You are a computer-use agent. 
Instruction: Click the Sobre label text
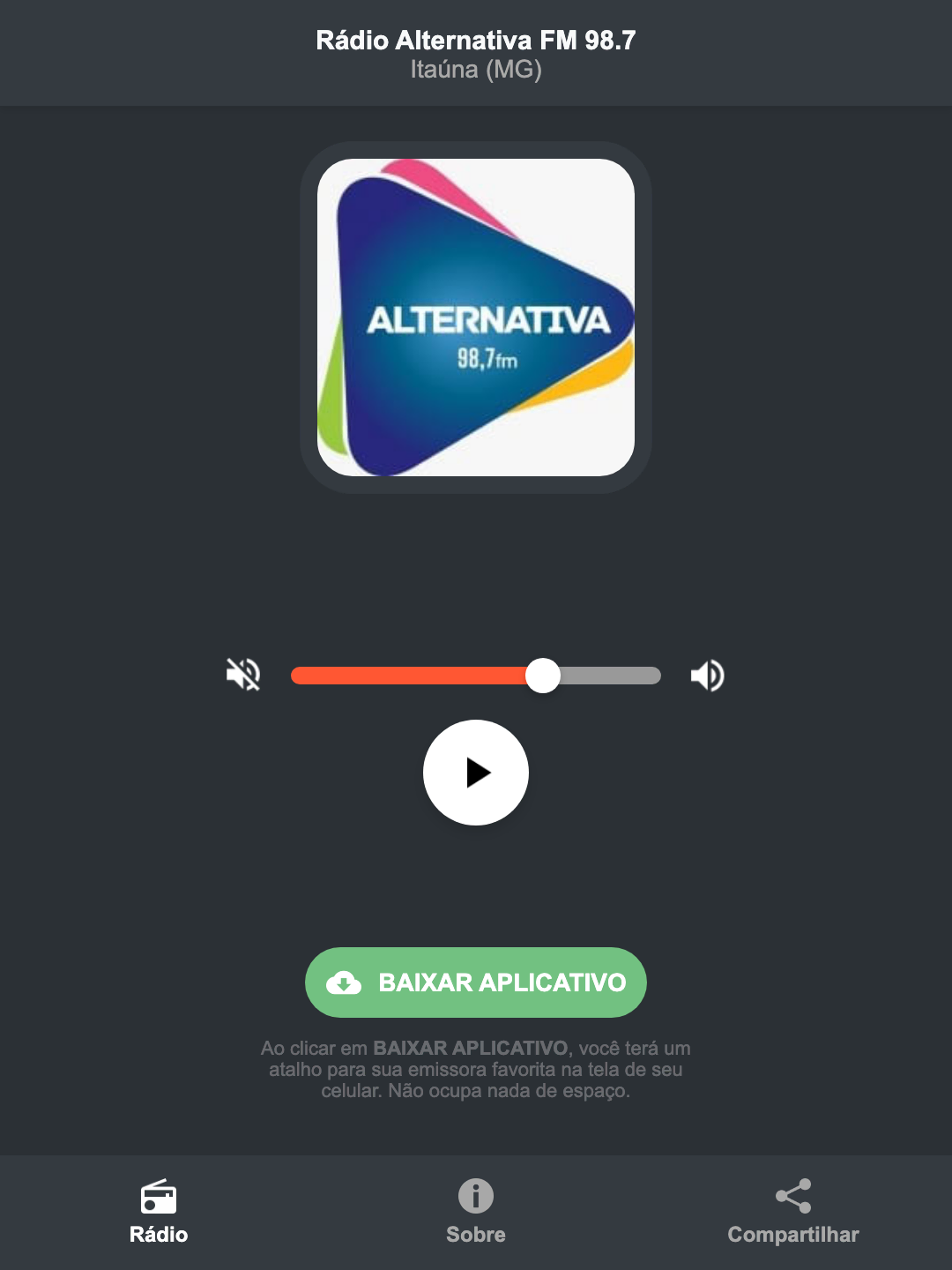(x=475, y=1235)
